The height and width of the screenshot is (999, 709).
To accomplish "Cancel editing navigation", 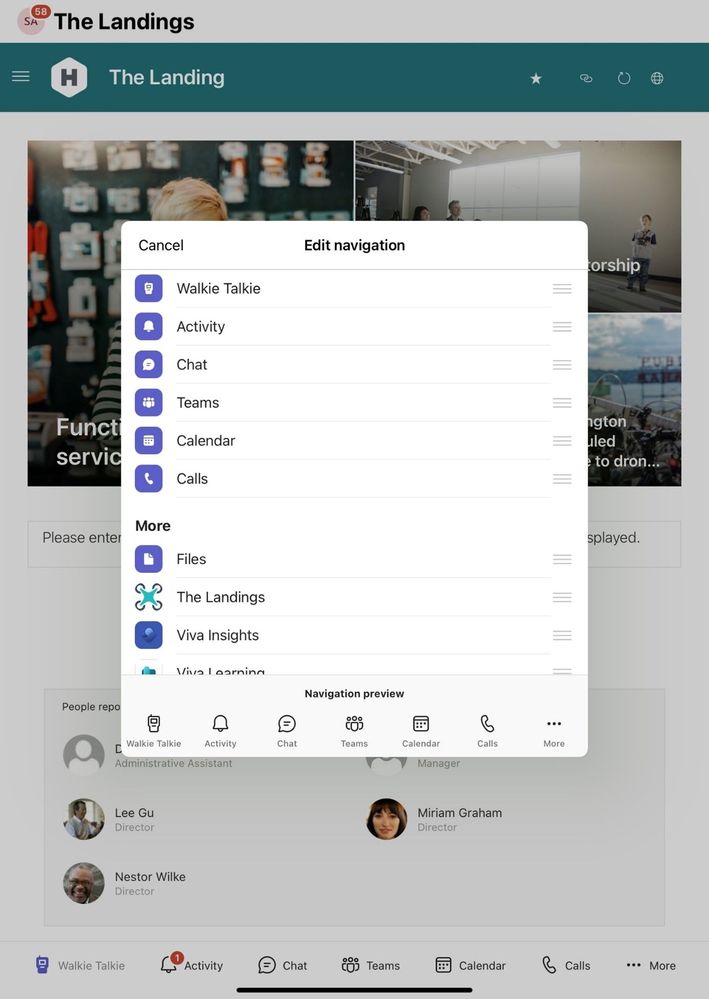I will [x=161, y=245].
